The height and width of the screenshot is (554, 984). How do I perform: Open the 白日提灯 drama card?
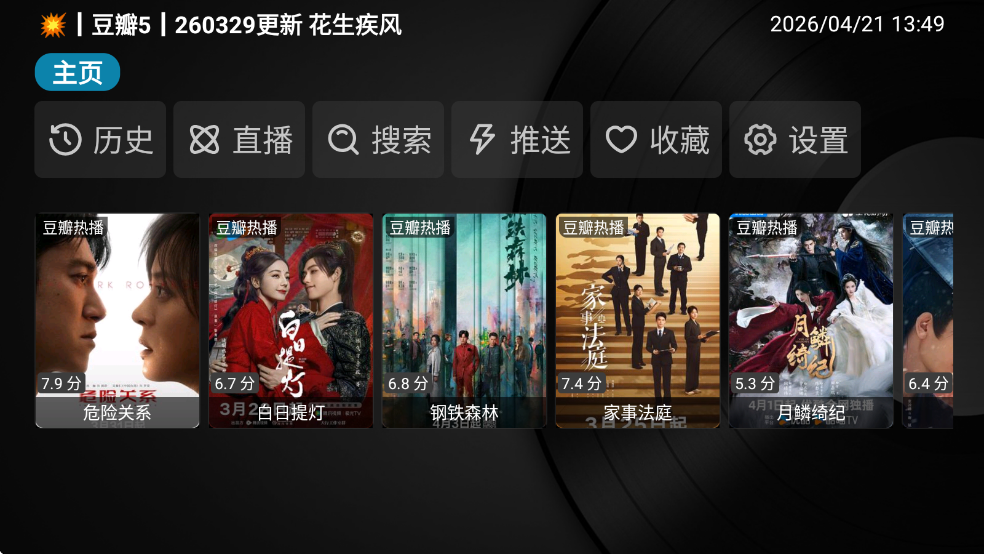pos(291,320)
